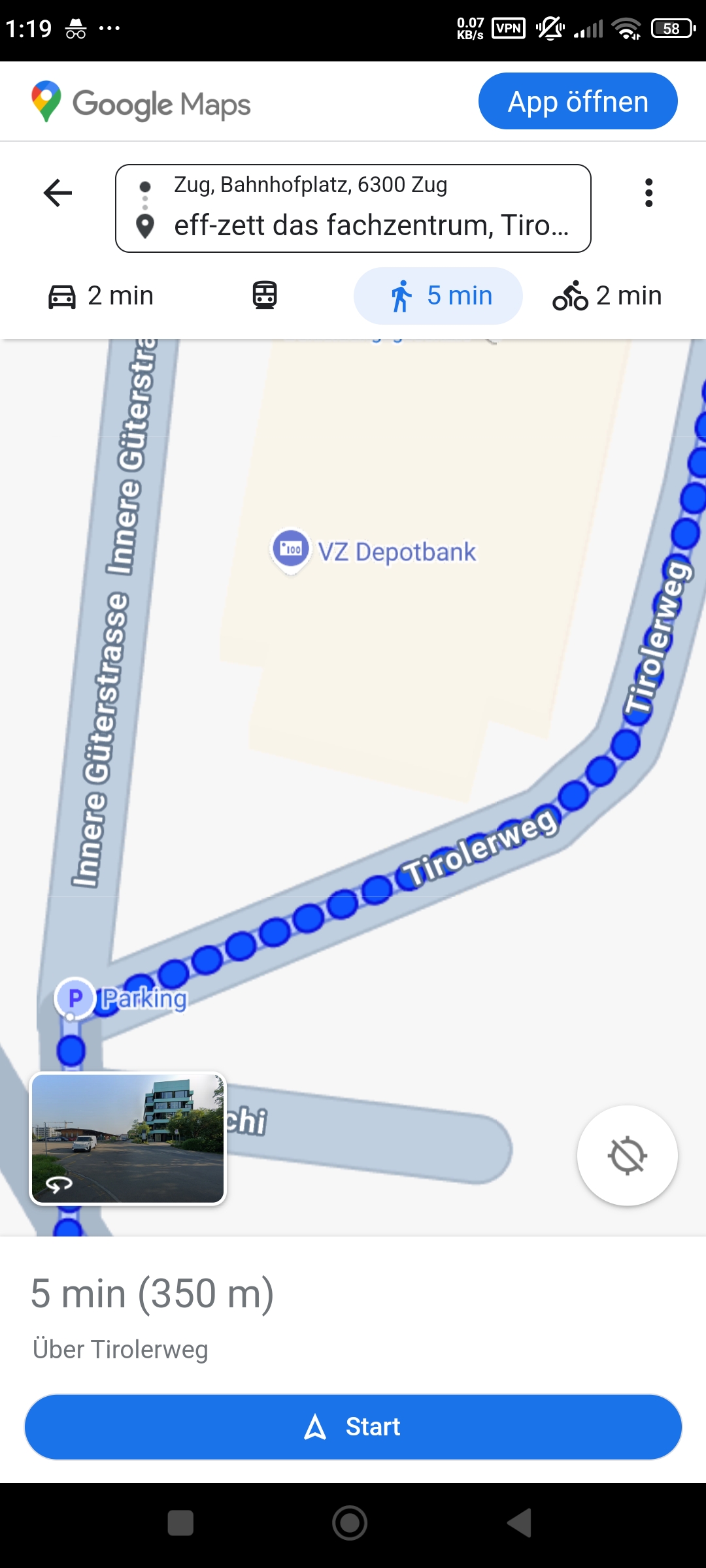The image size is (706, 1568).
Task: Start navigation with the Start button
Action: (353, 1427)
